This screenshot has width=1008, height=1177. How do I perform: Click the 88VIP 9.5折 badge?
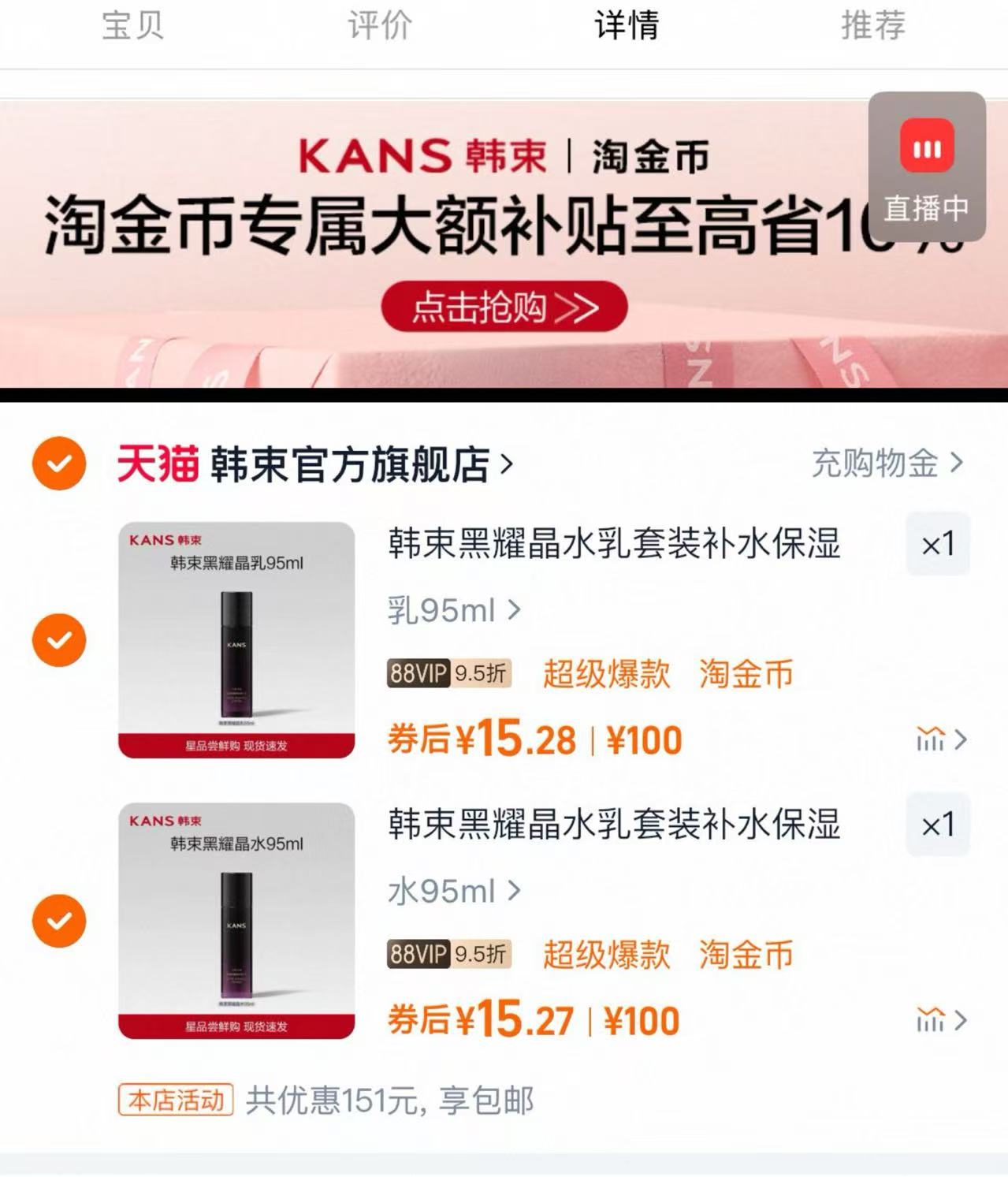(x=450, y=674)
